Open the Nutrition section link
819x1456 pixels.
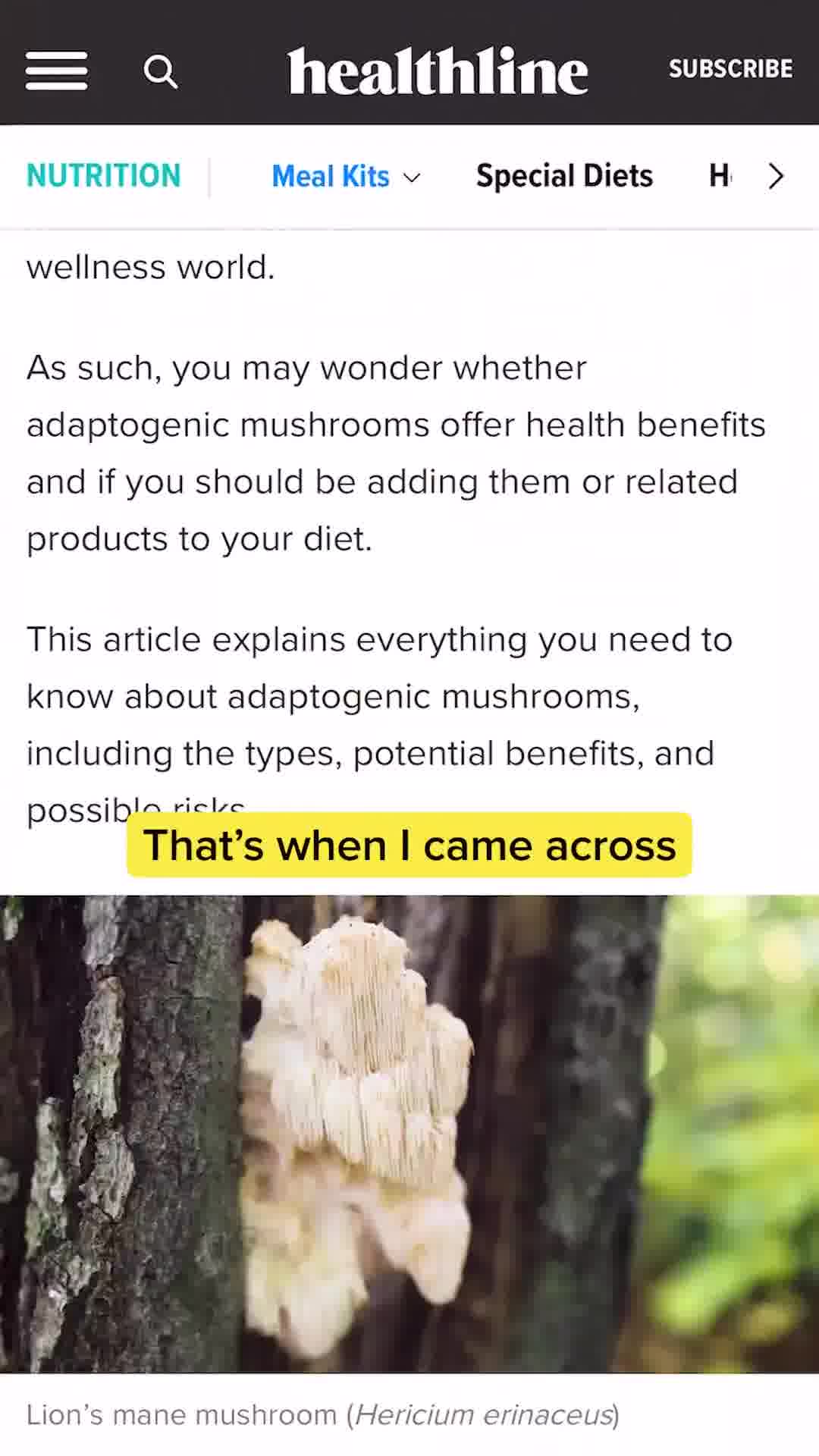(104, 176)
